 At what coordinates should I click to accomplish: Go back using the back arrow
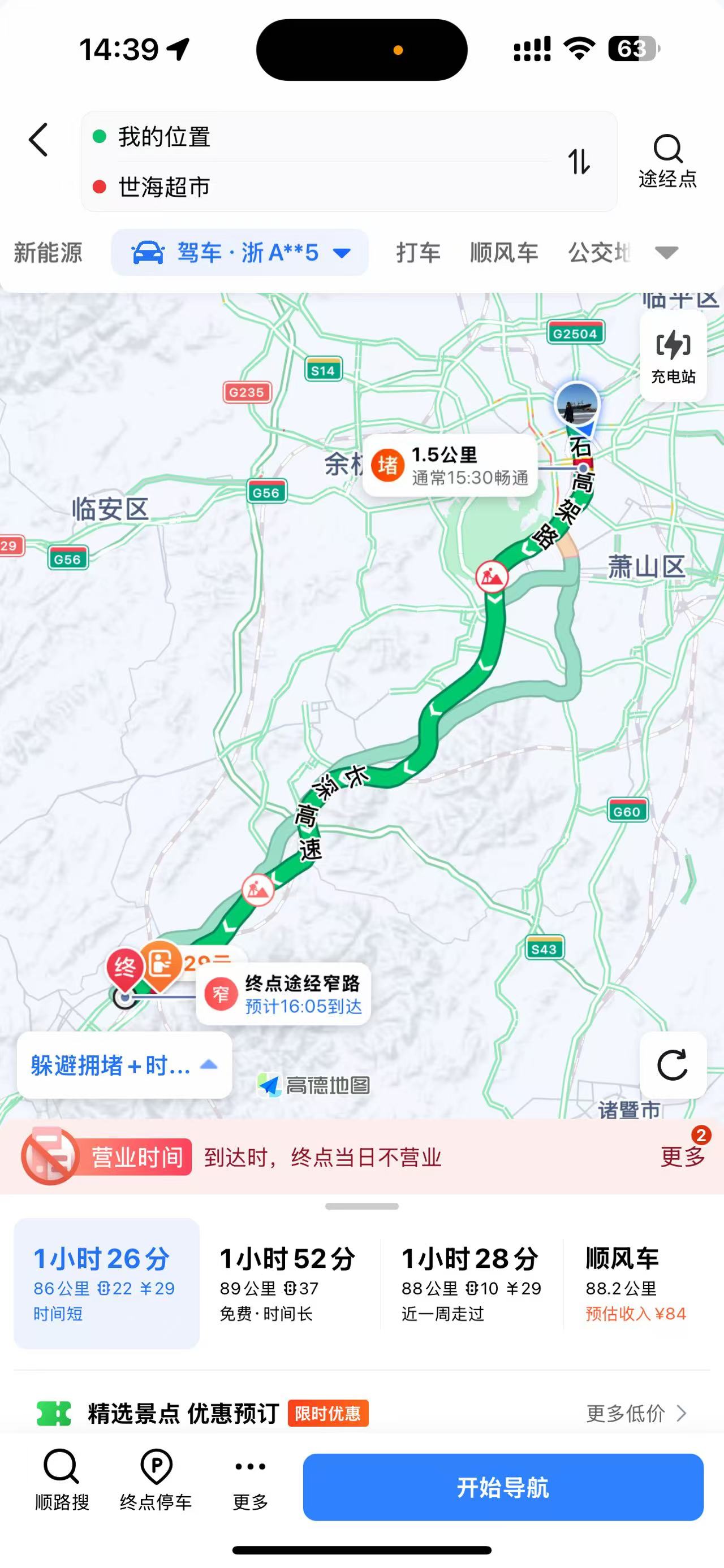(x=39, y=140)
